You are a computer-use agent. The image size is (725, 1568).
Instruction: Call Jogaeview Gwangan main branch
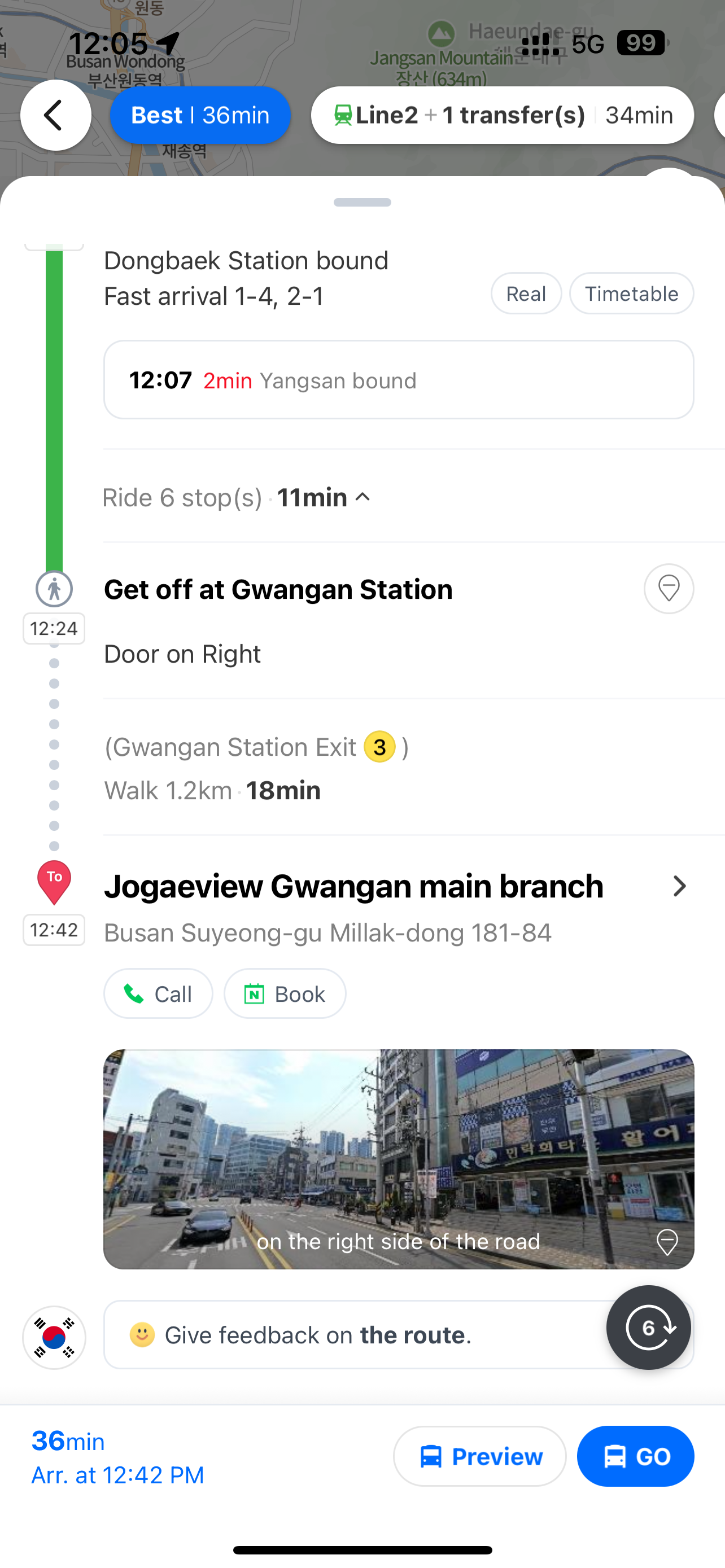coord(158,994)
